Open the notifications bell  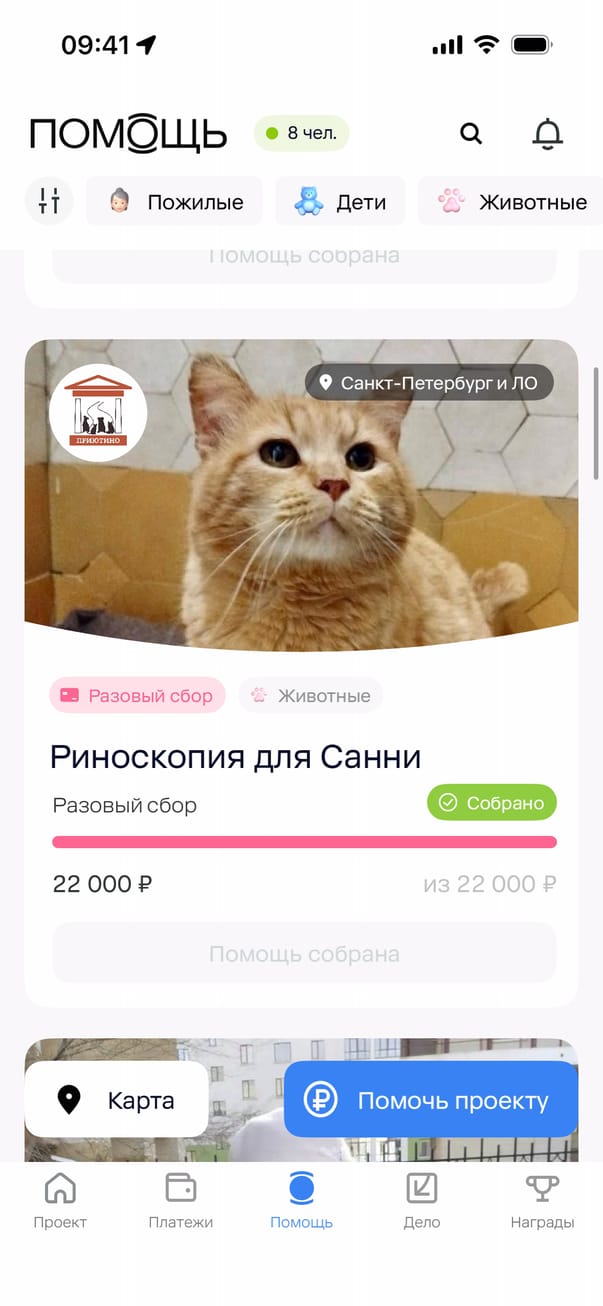[547, 134]
